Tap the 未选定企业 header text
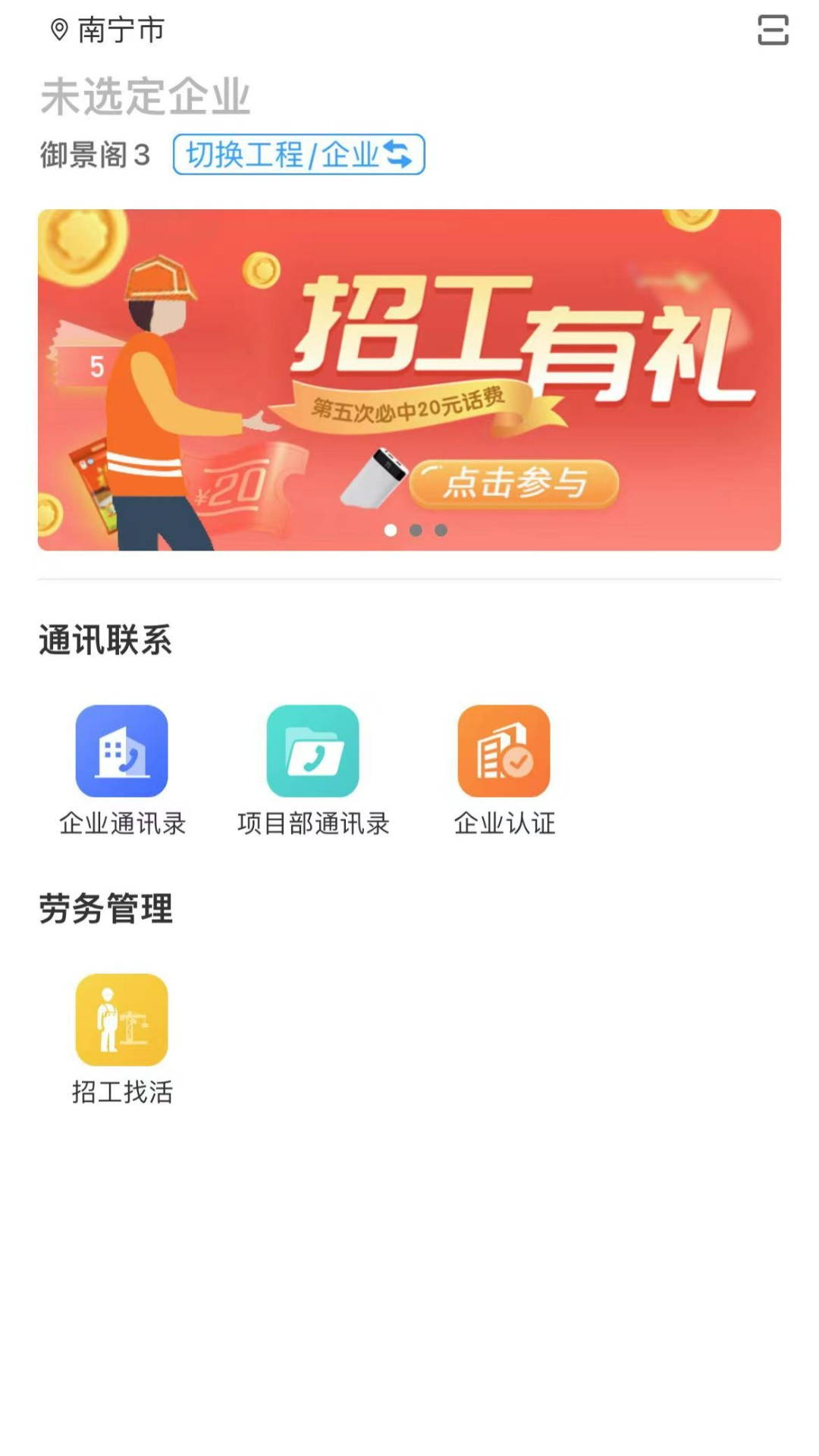Viewport: 819px width, 1456px height. click(146, 94)
